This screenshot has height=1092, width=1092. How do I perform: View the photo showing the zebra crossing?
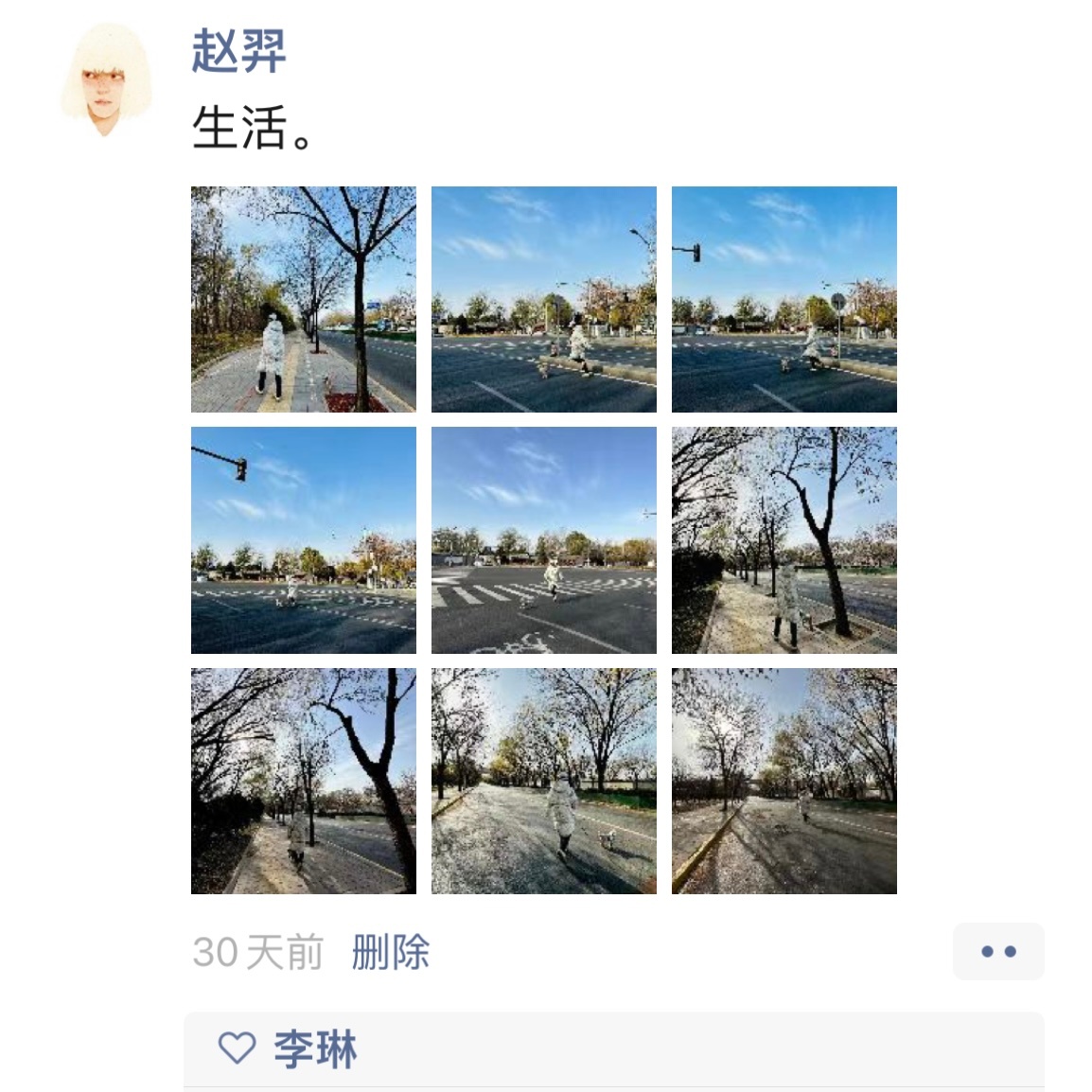pos(543,539)
